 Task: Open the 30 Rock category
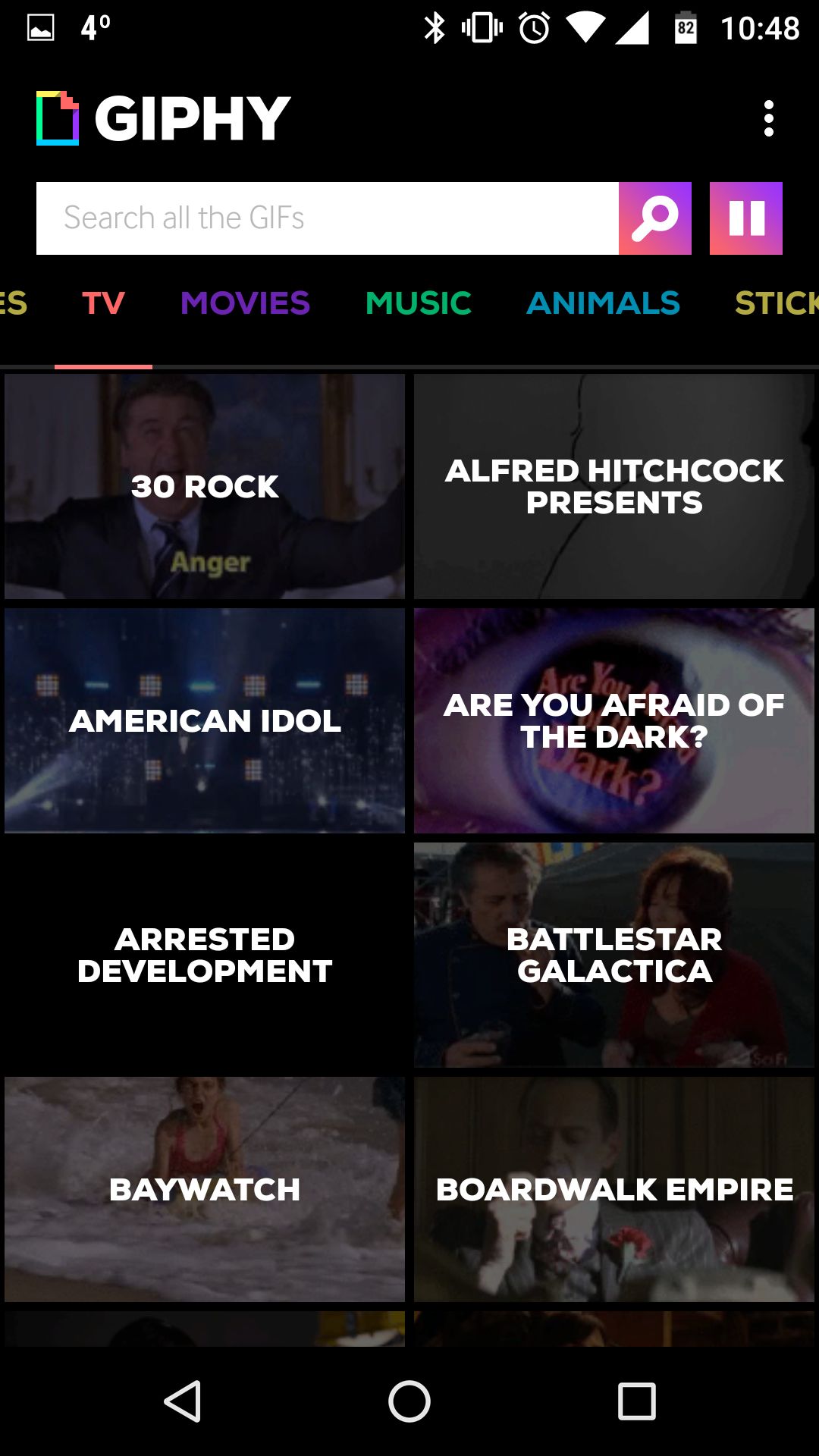[205, 486]
